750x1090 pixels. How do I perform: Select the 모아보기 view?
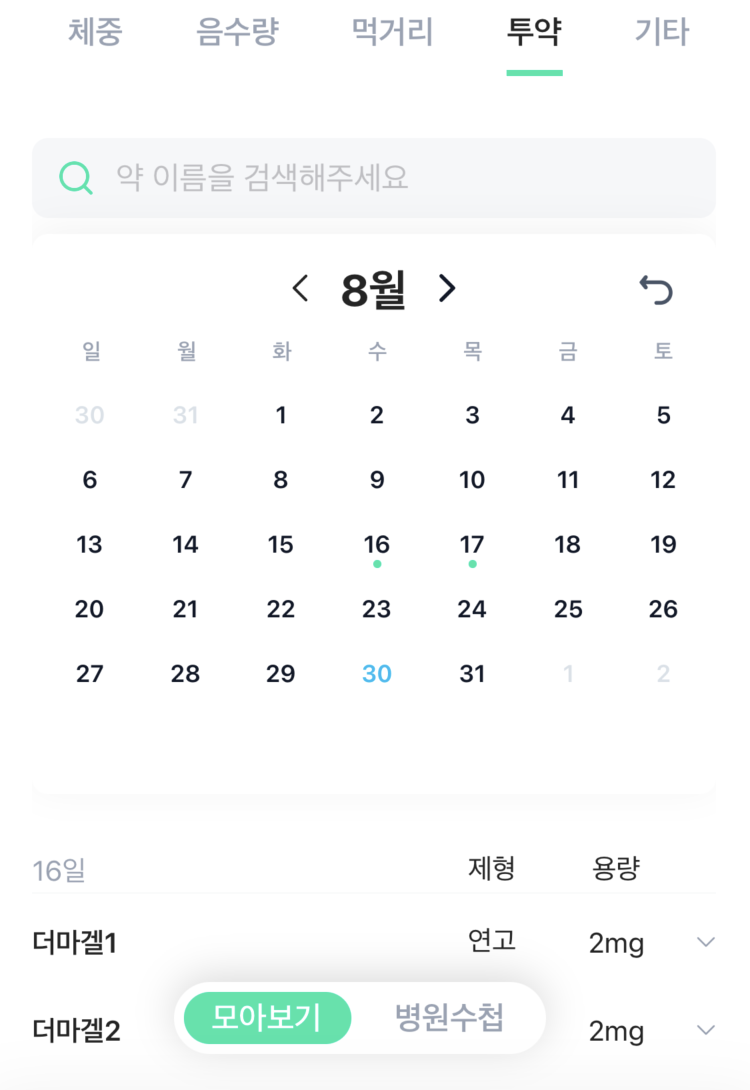point(266,1018)
